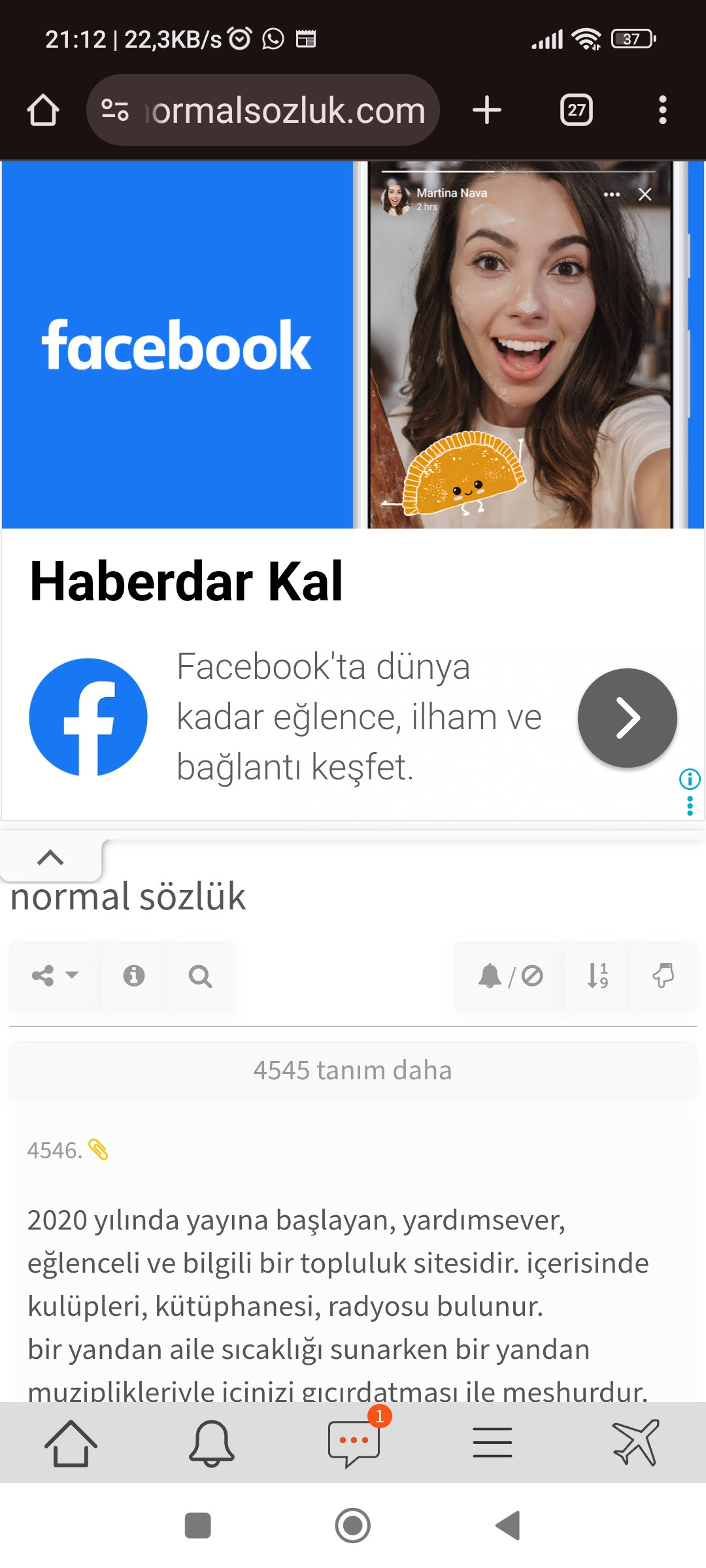Go to the site home tab

click(x=71, y=1443)
